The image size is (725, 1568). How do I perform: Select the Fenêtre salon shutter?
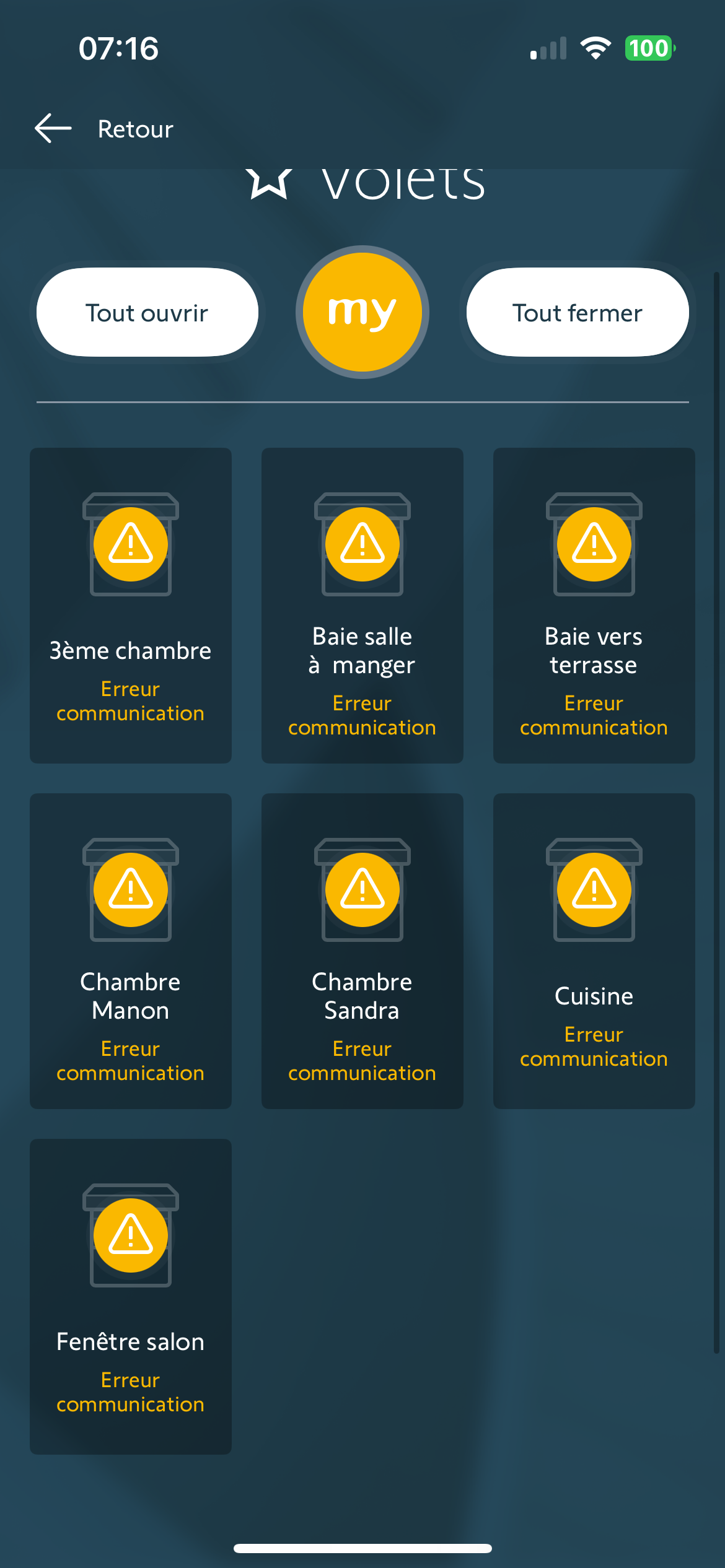[131, 1296]
